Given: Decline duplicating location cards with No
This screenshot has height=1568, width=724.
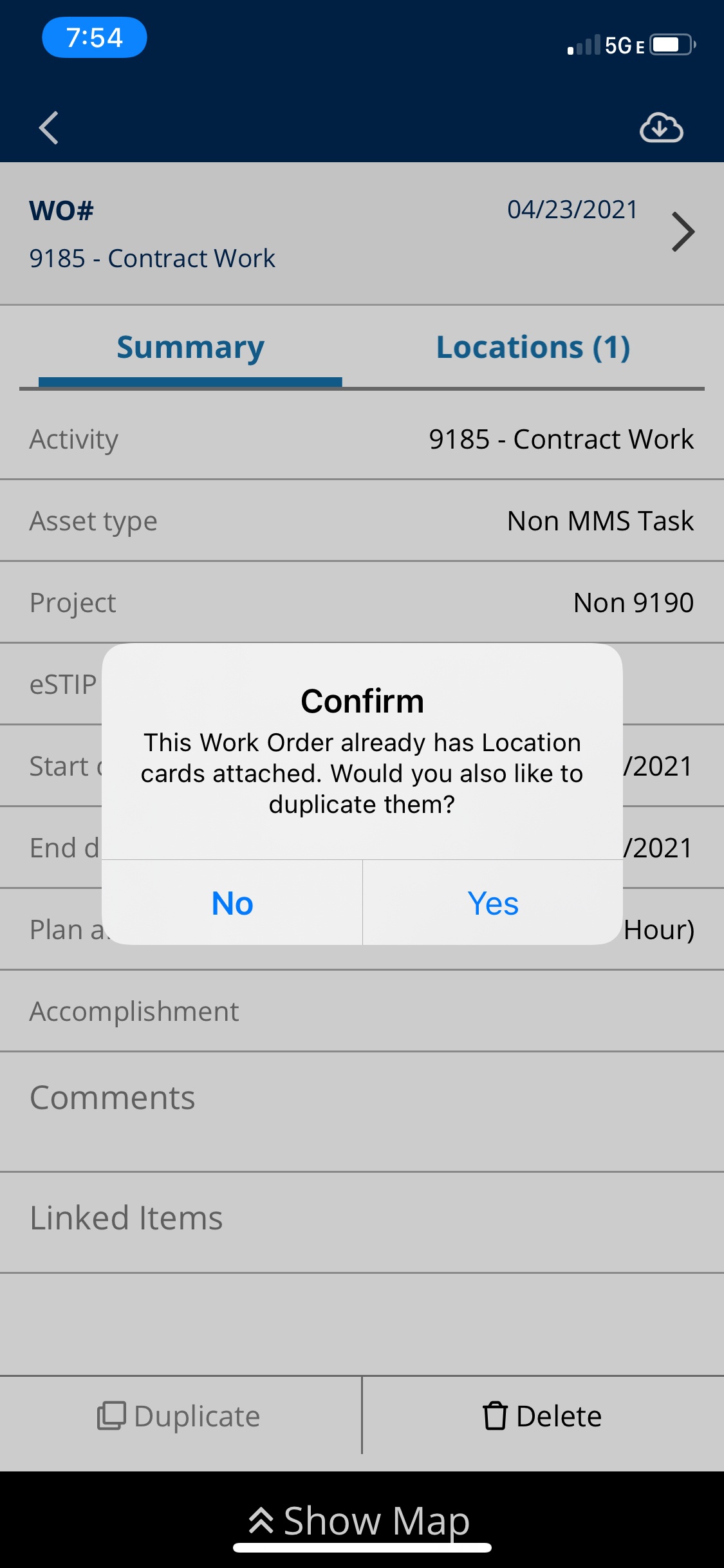Looking at the screenshot, I should pyautogui.click(x=232, y=903).
